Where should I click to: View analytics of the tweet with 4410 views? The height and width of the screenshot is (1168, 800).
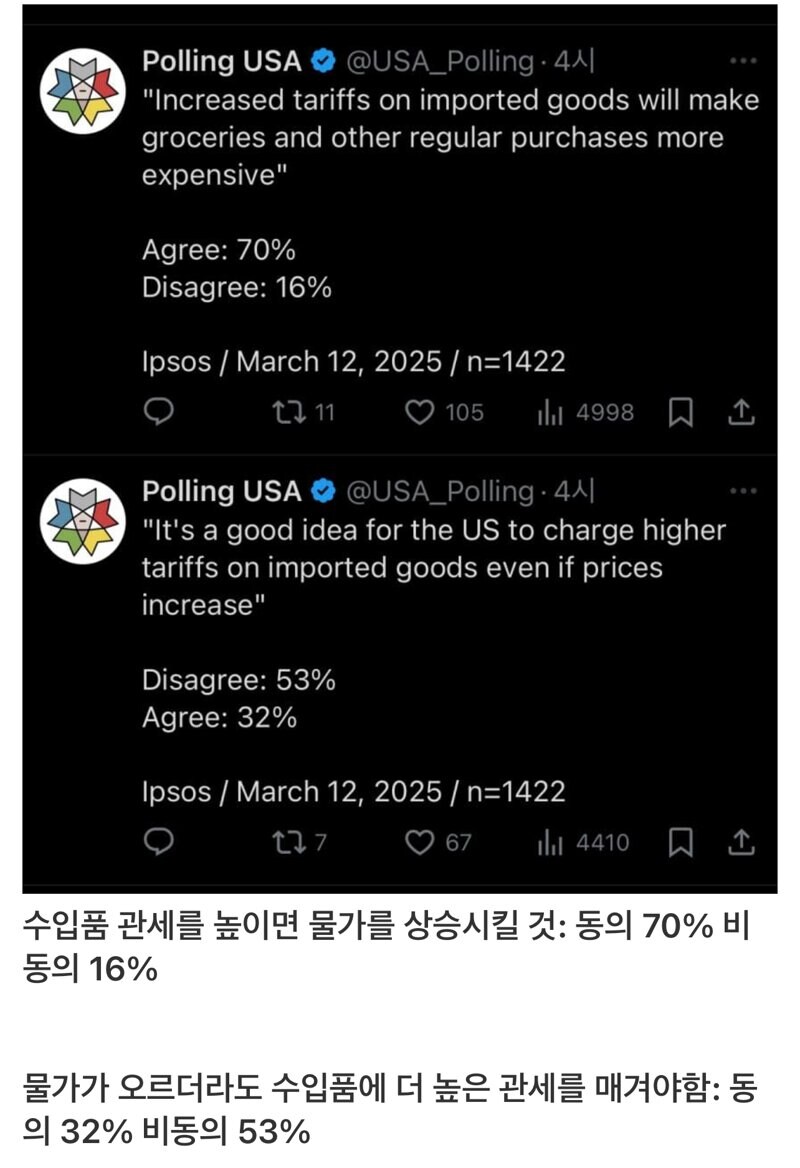(552, 843)
